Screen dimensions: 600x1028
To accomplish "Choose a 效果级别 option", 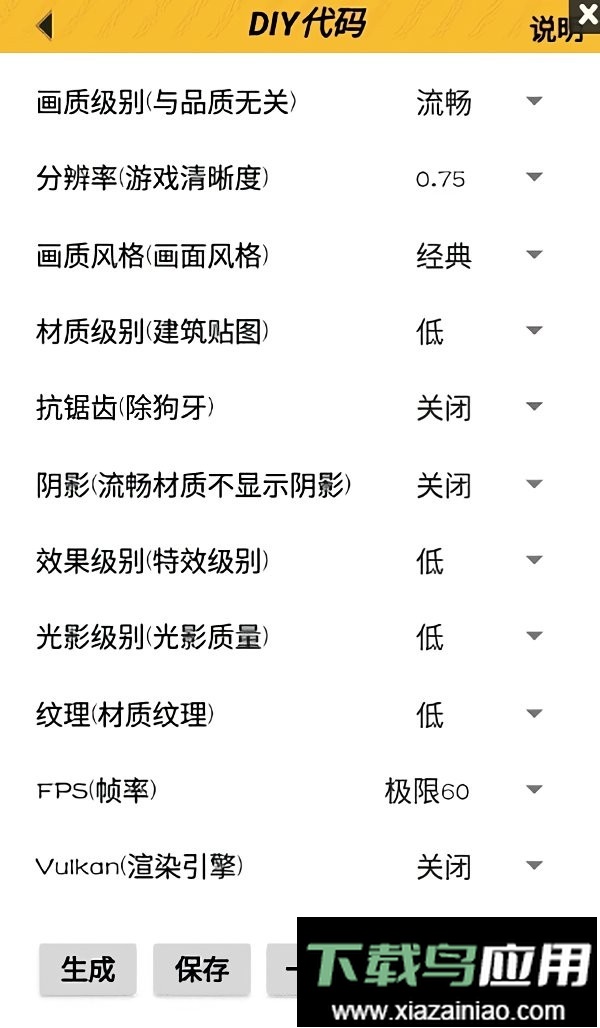I will [533, 561].
